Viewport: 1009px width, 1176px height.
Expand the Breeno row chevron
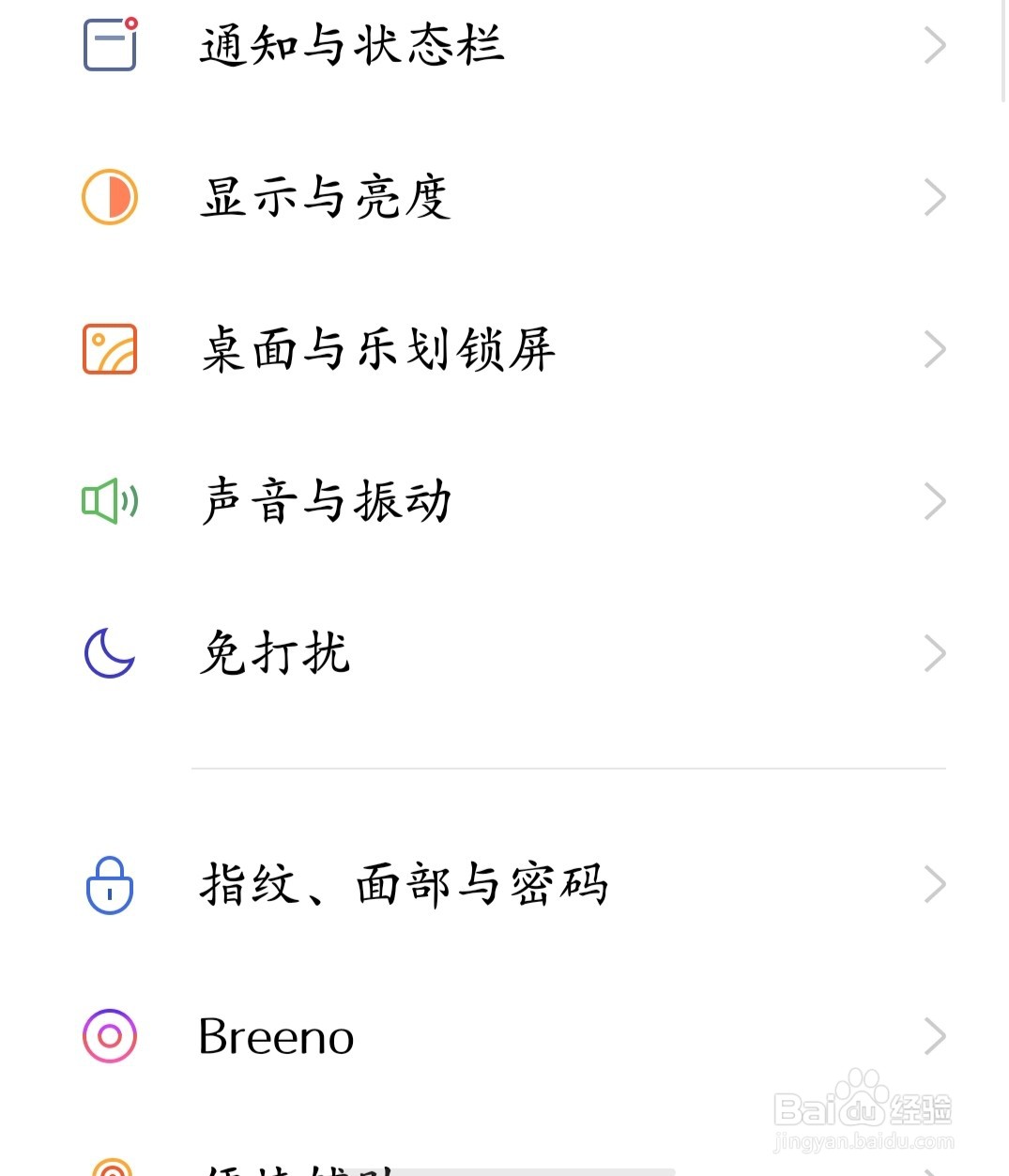935,1035
